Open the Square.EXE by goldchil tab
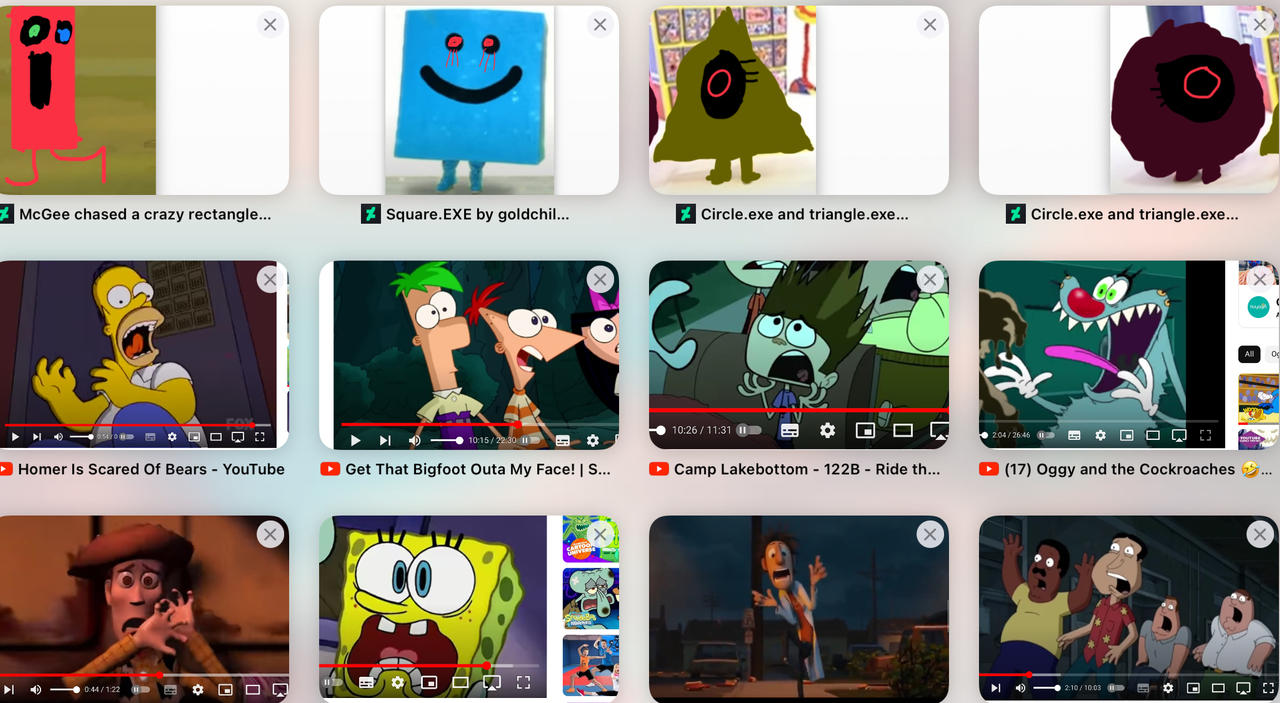The image size is (1280, 703). (x=468, y=100)
